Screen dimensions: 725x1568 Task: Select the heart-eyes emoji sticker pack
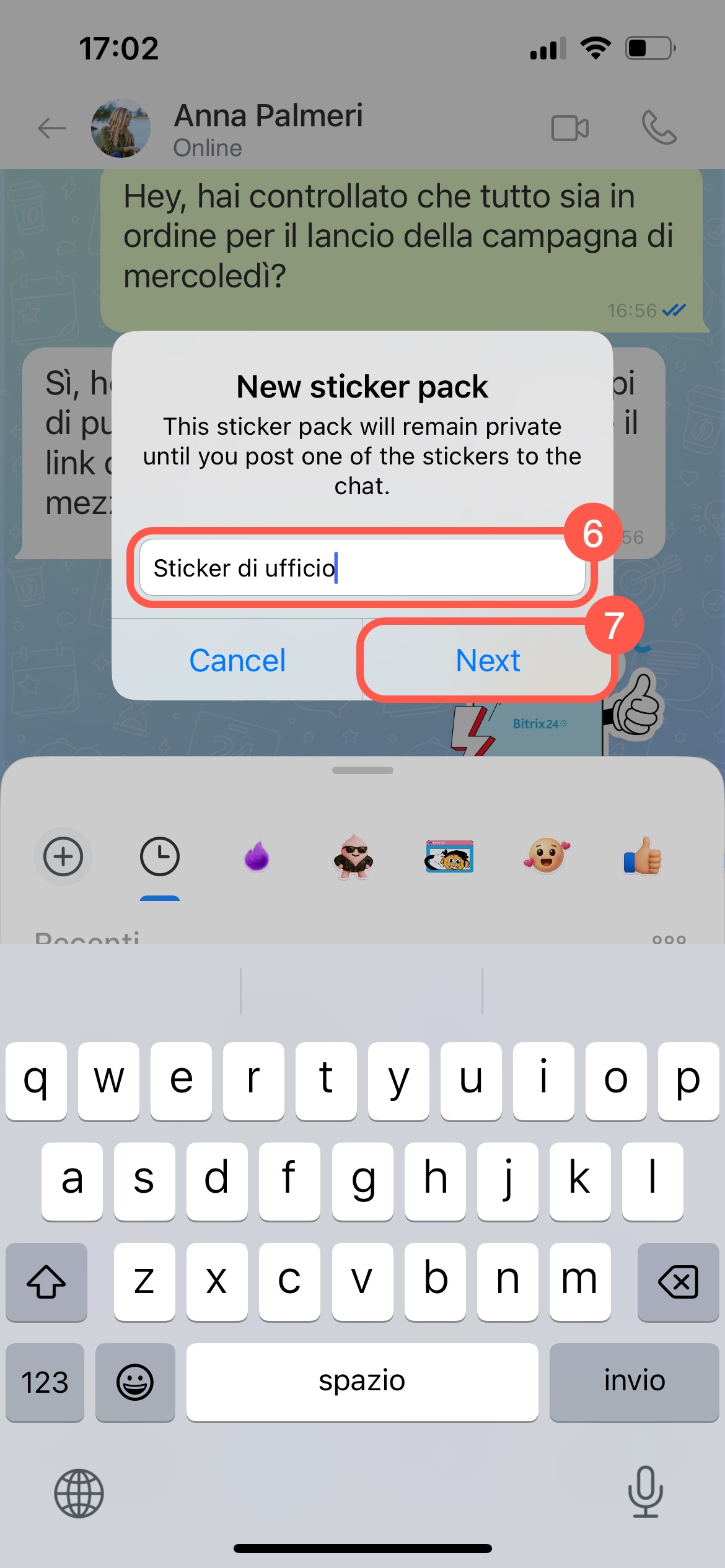point(547,856)
